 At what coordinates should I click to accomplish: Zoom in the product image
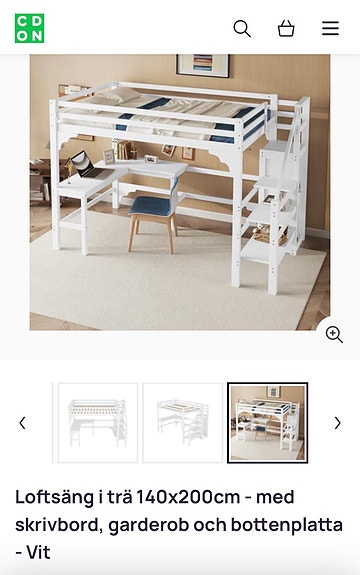click(x=334, y=334)
